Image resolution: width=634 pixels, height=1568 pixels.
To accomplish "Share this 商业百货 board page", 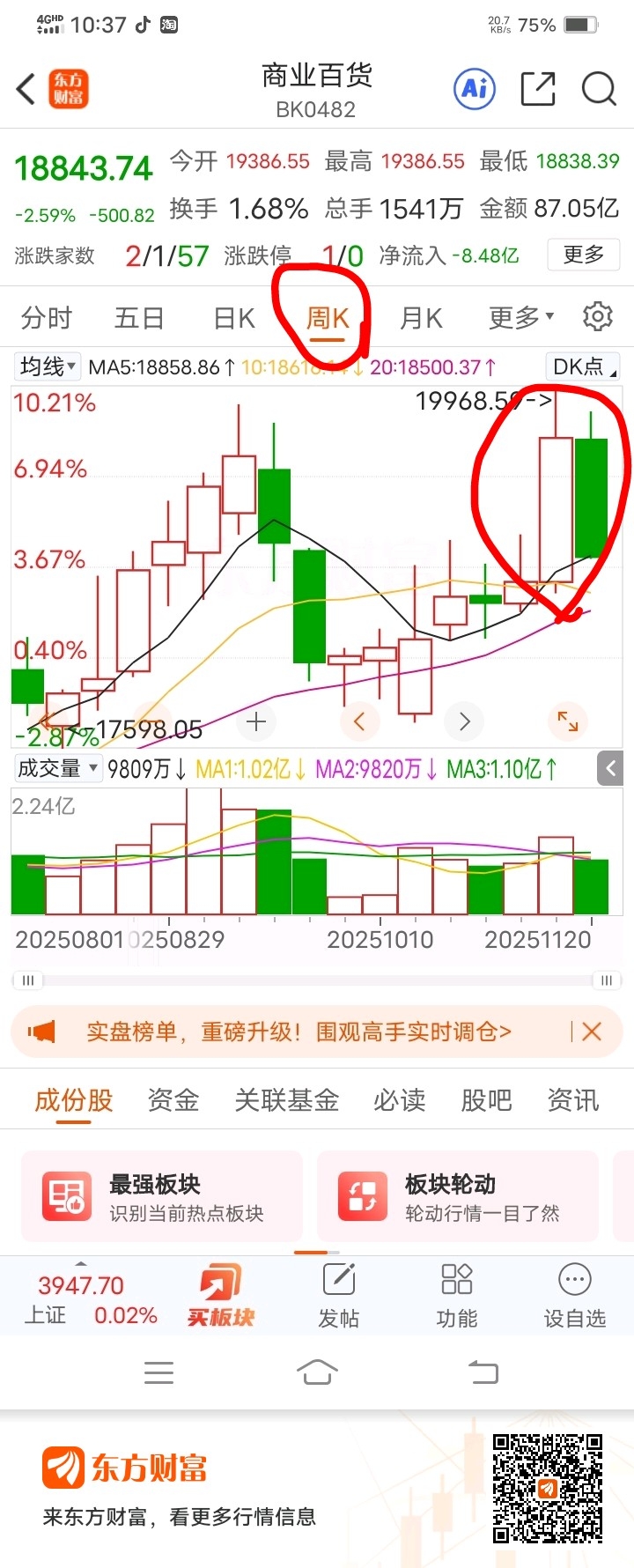I will [x=538, y=88].
